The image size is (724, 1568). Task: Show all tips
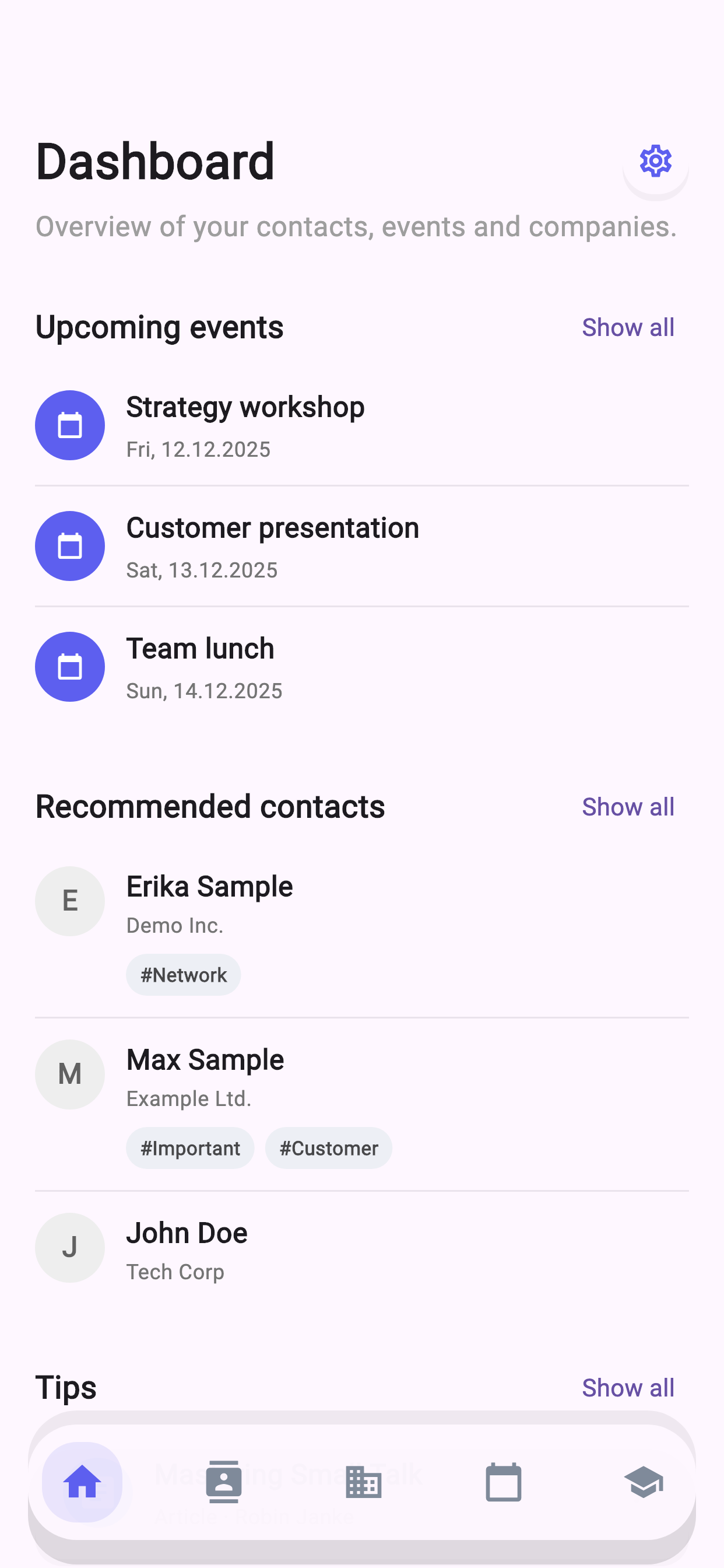(628, 1387)
